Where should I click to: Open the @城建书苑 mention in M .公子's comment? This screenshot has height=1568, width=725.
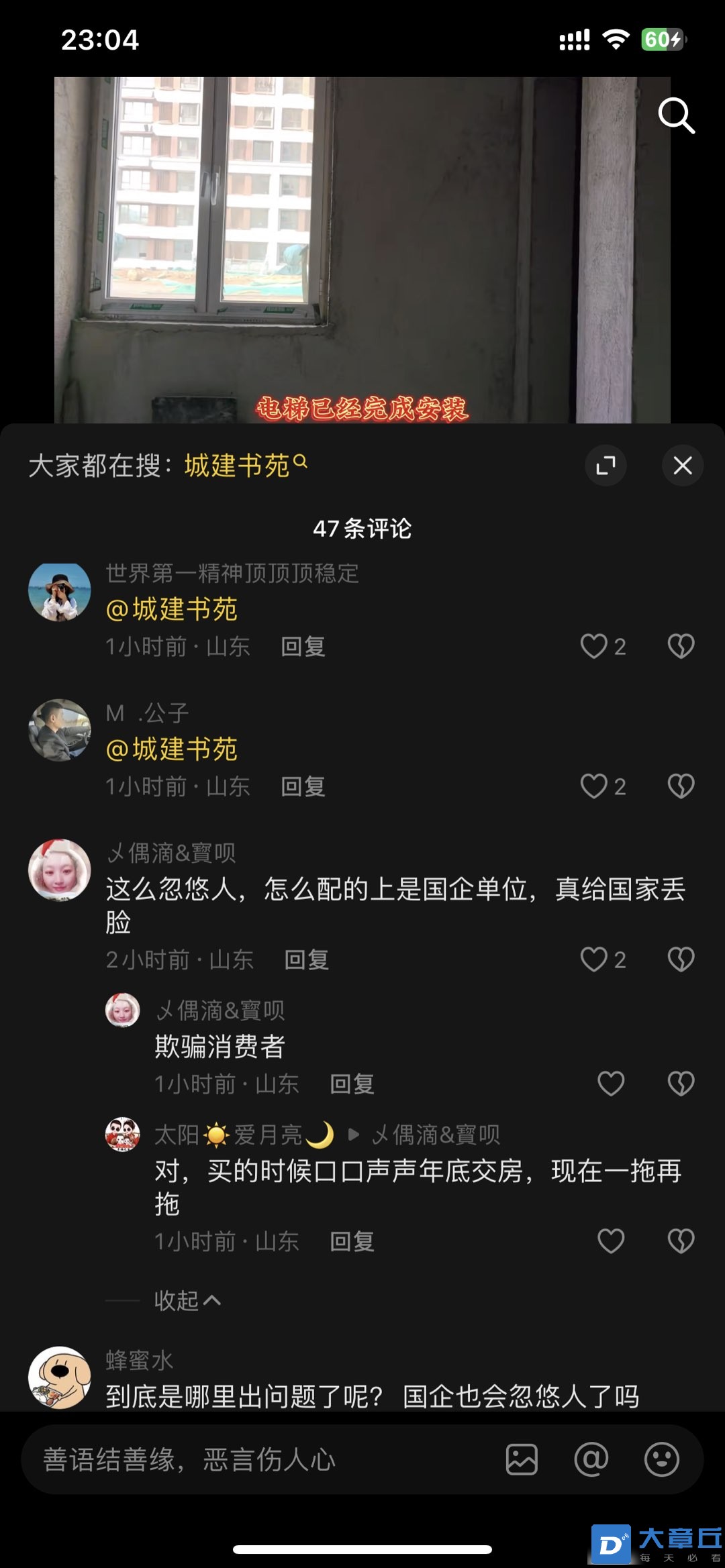point(172,749)
